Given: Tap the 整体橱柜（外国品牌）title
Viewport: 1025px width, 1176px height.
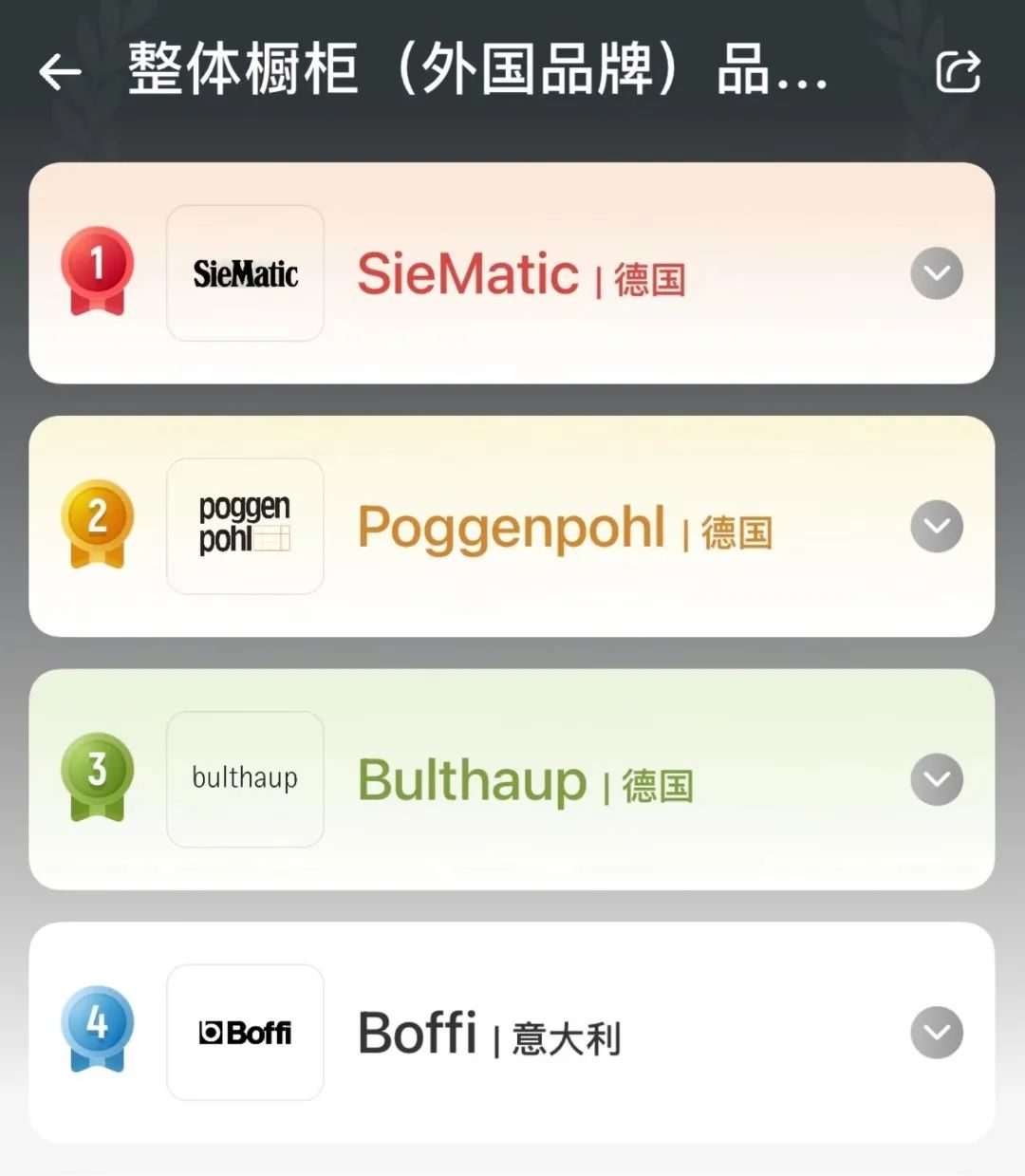Looking at the screenshot, I should [475, 69].
